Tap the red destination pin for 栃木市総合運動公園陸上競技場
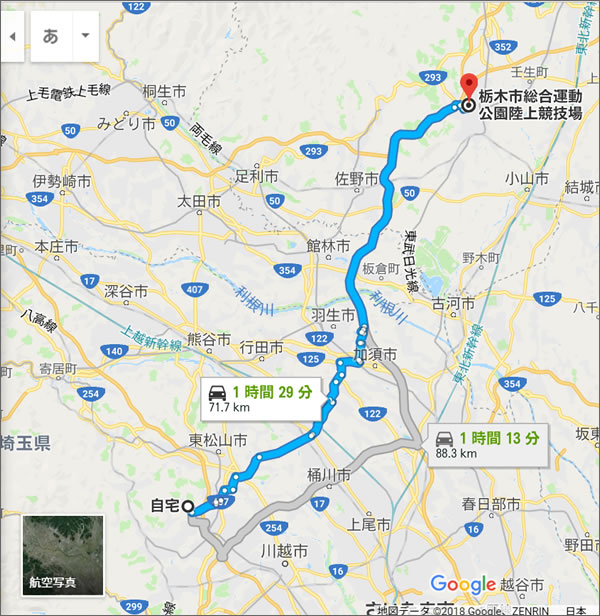 click(x=467, y=86)
